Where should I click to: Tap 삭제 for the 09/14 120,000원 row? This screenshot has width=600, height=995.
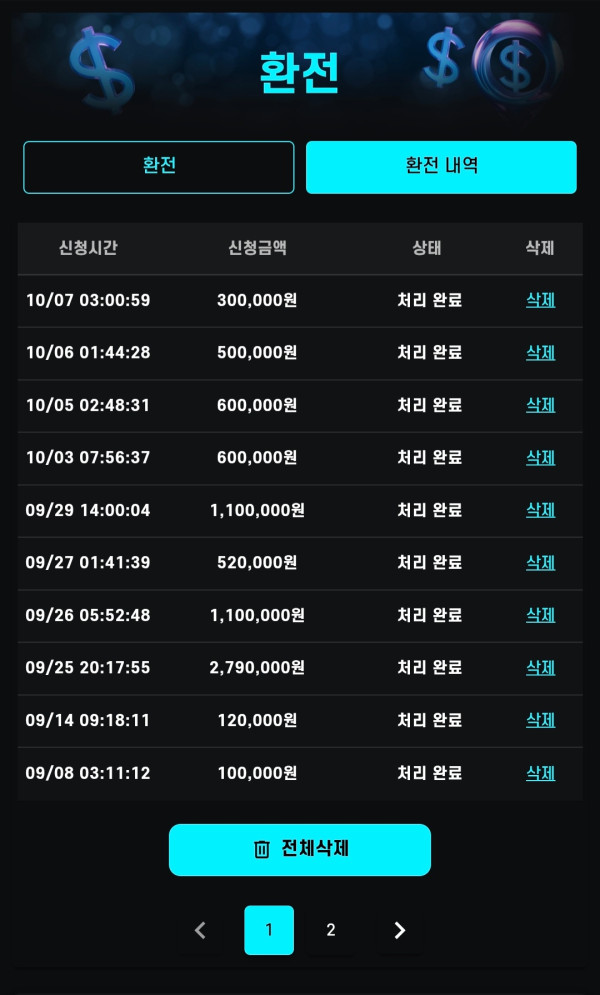540,720
